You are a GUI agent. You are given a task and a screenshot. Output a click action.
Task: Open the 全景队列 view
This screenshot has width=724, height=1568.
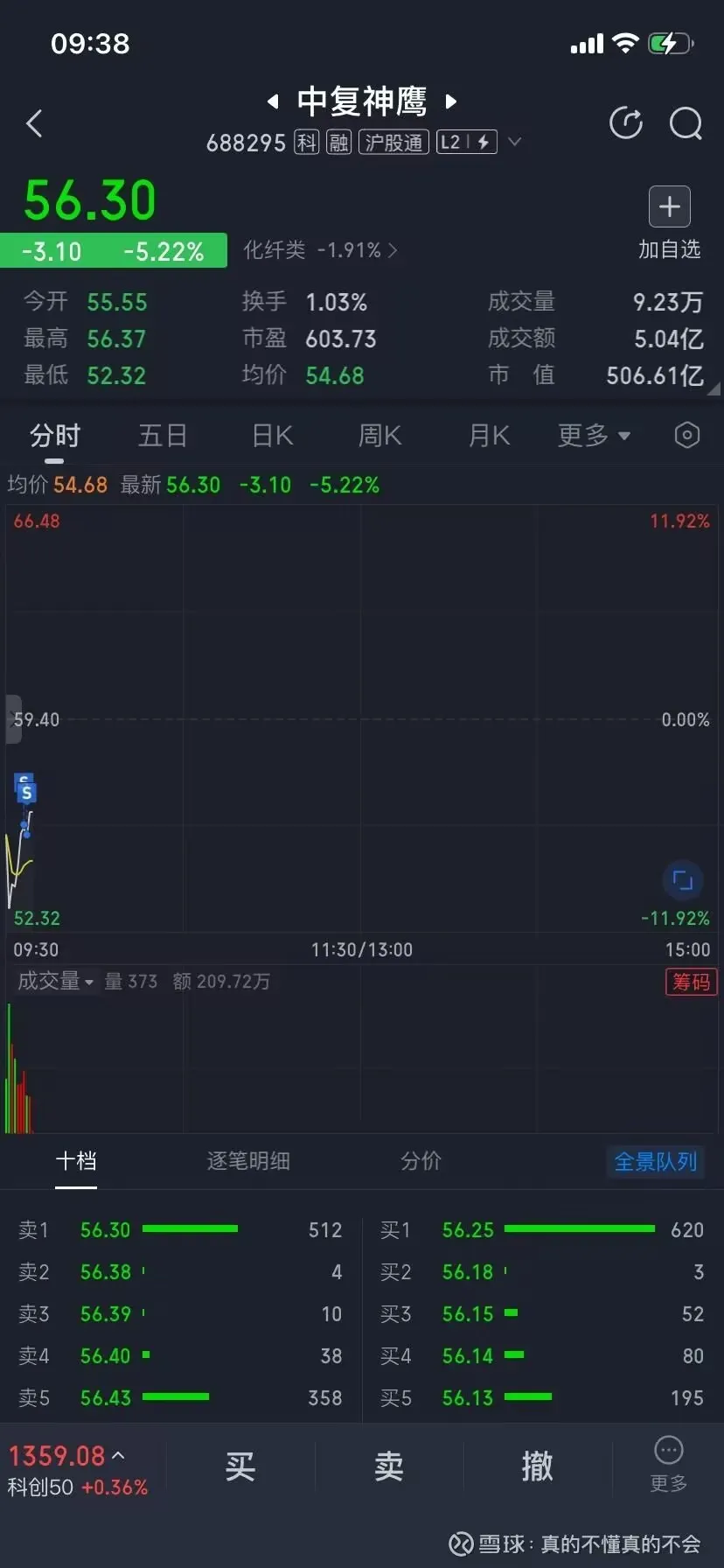(x=655, y=1161)
